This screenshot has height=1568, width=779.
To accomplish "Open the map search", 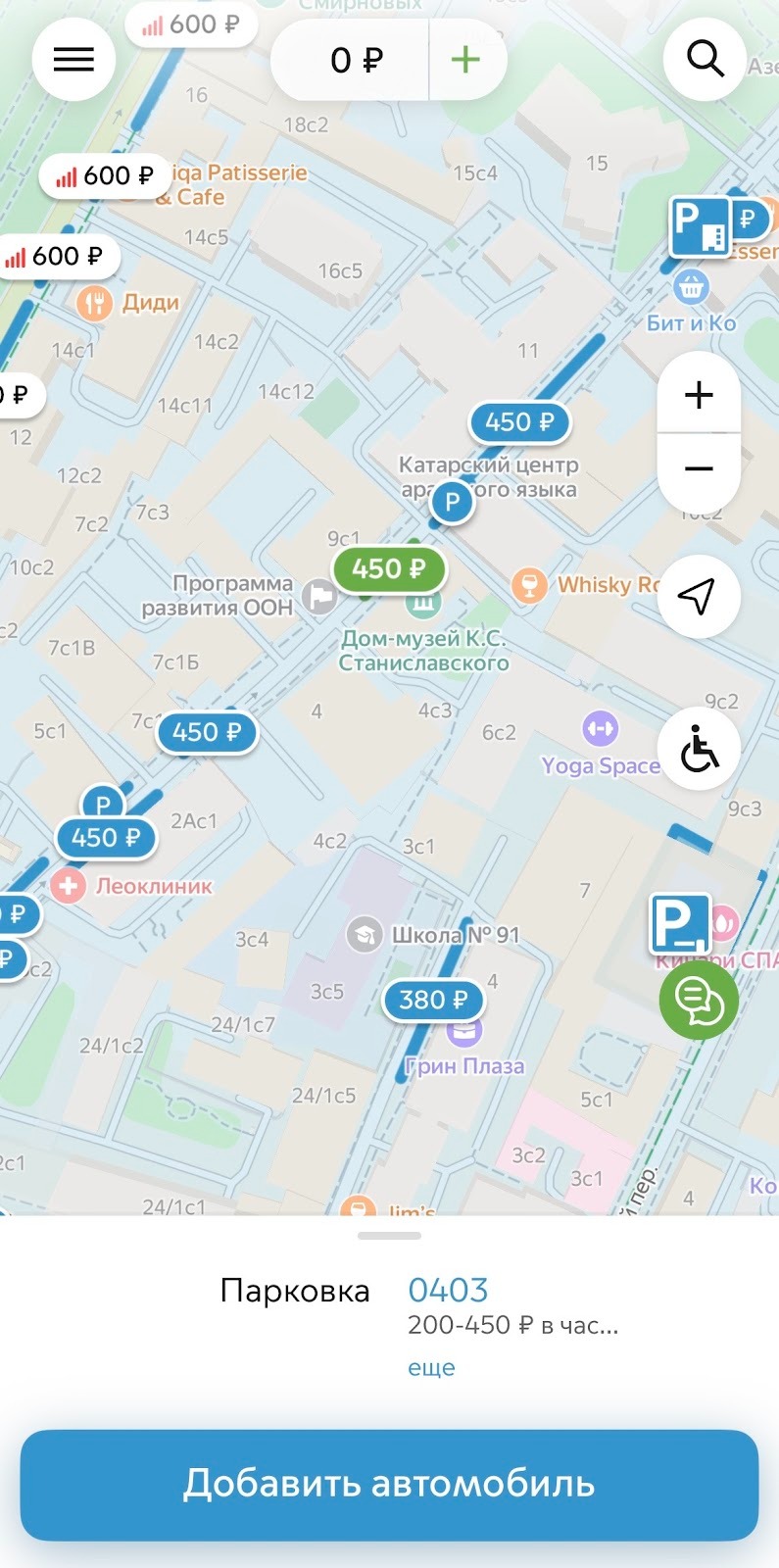I will [x=705, y=60].
